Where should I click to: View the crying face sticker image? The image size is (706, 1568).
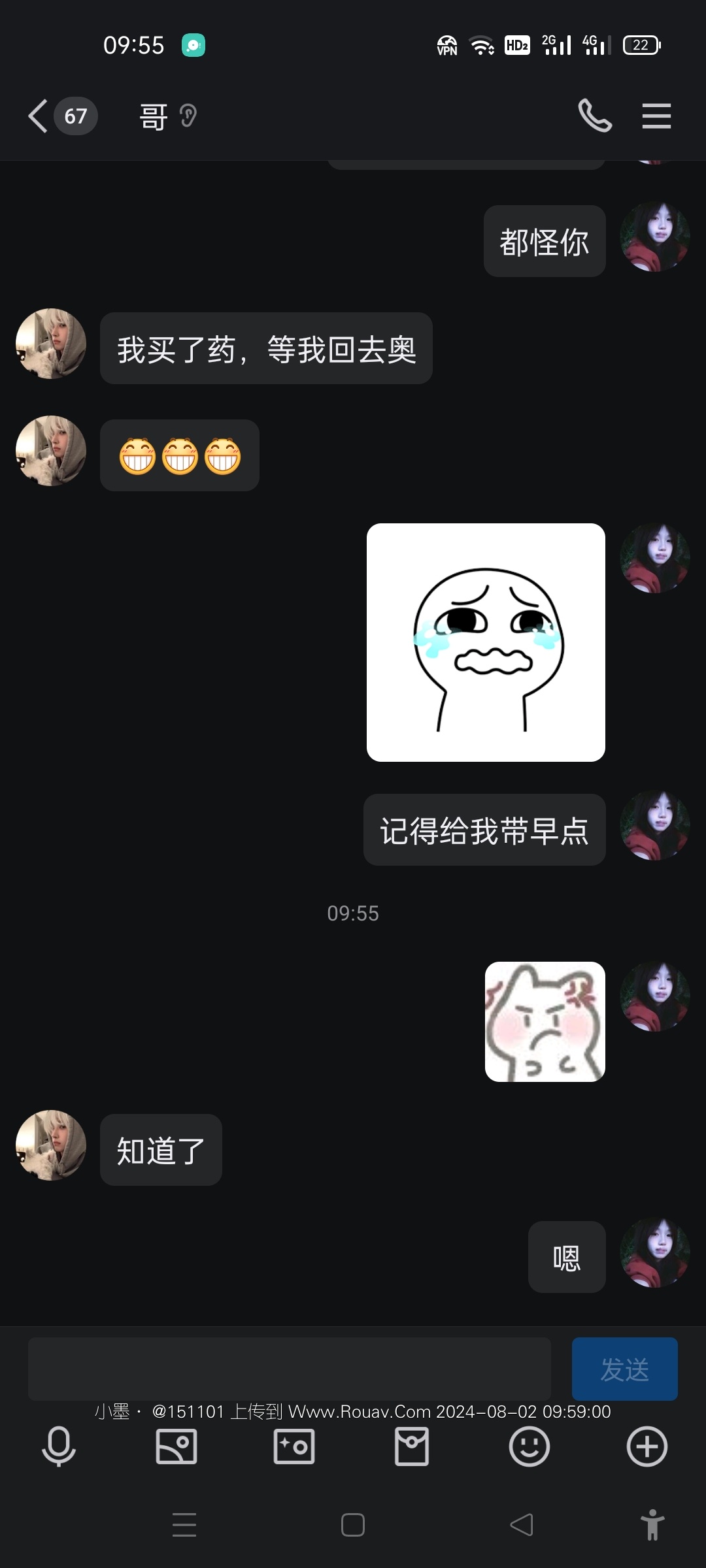[x=486, y=642]
